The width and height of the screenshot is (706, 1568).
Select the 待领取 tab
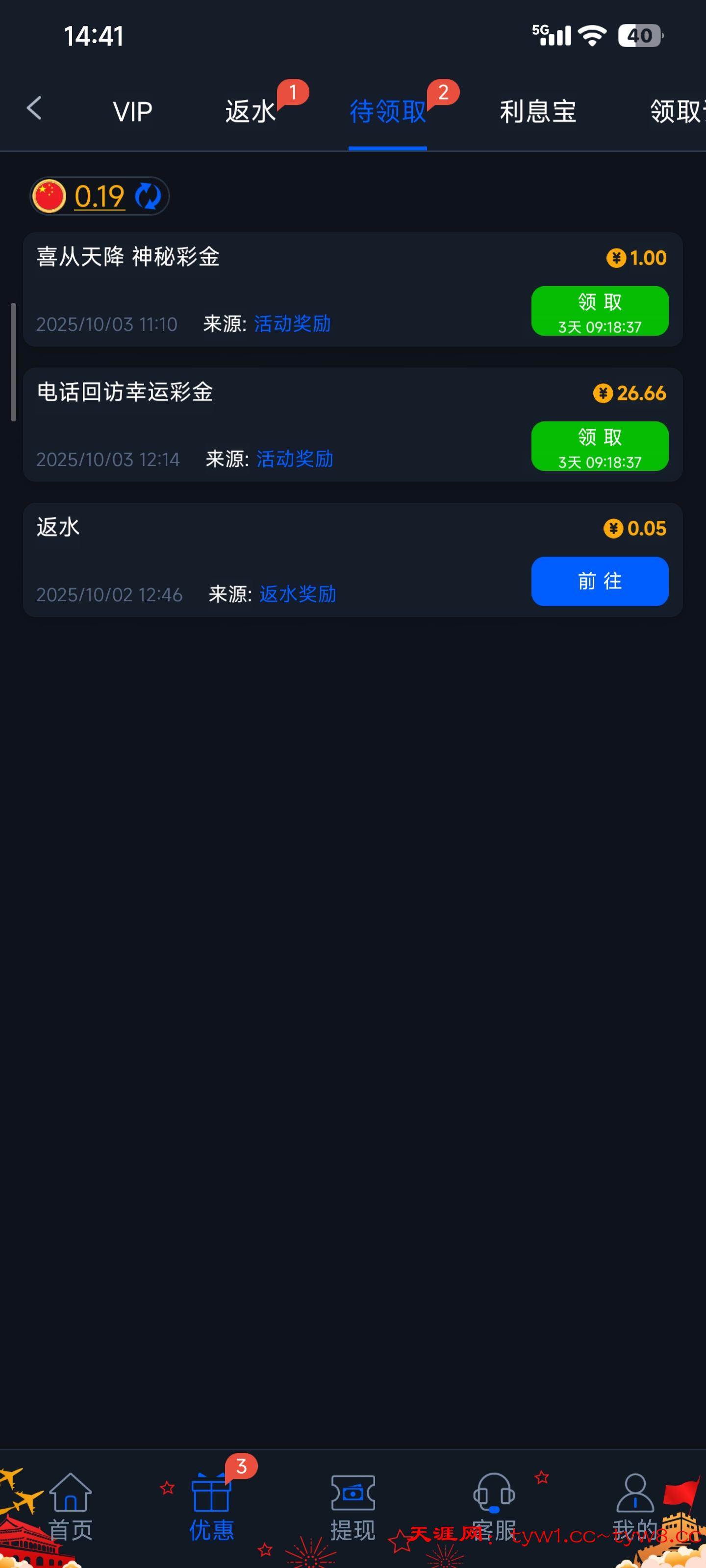click(x=387, y=111)
